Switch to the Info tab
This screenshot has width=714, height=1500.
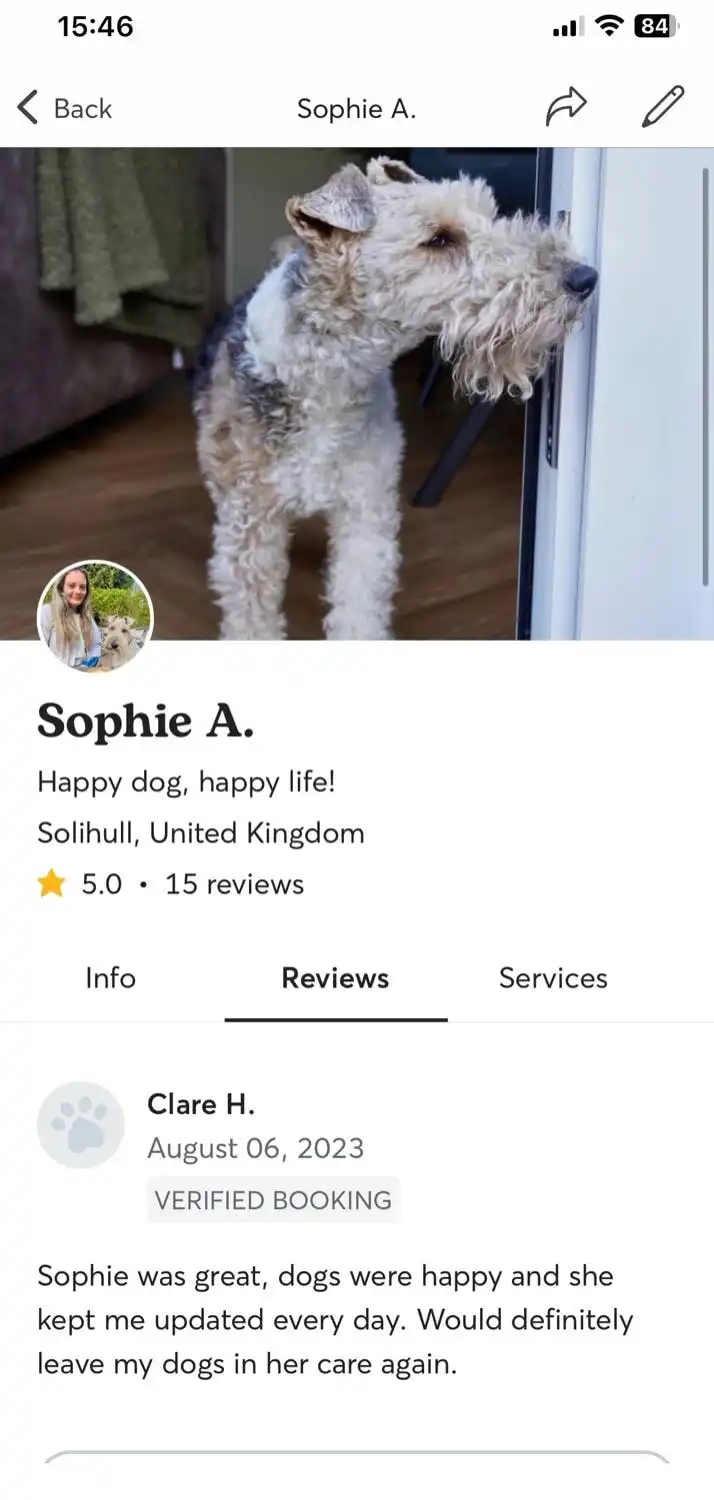[x=110, y=978]
